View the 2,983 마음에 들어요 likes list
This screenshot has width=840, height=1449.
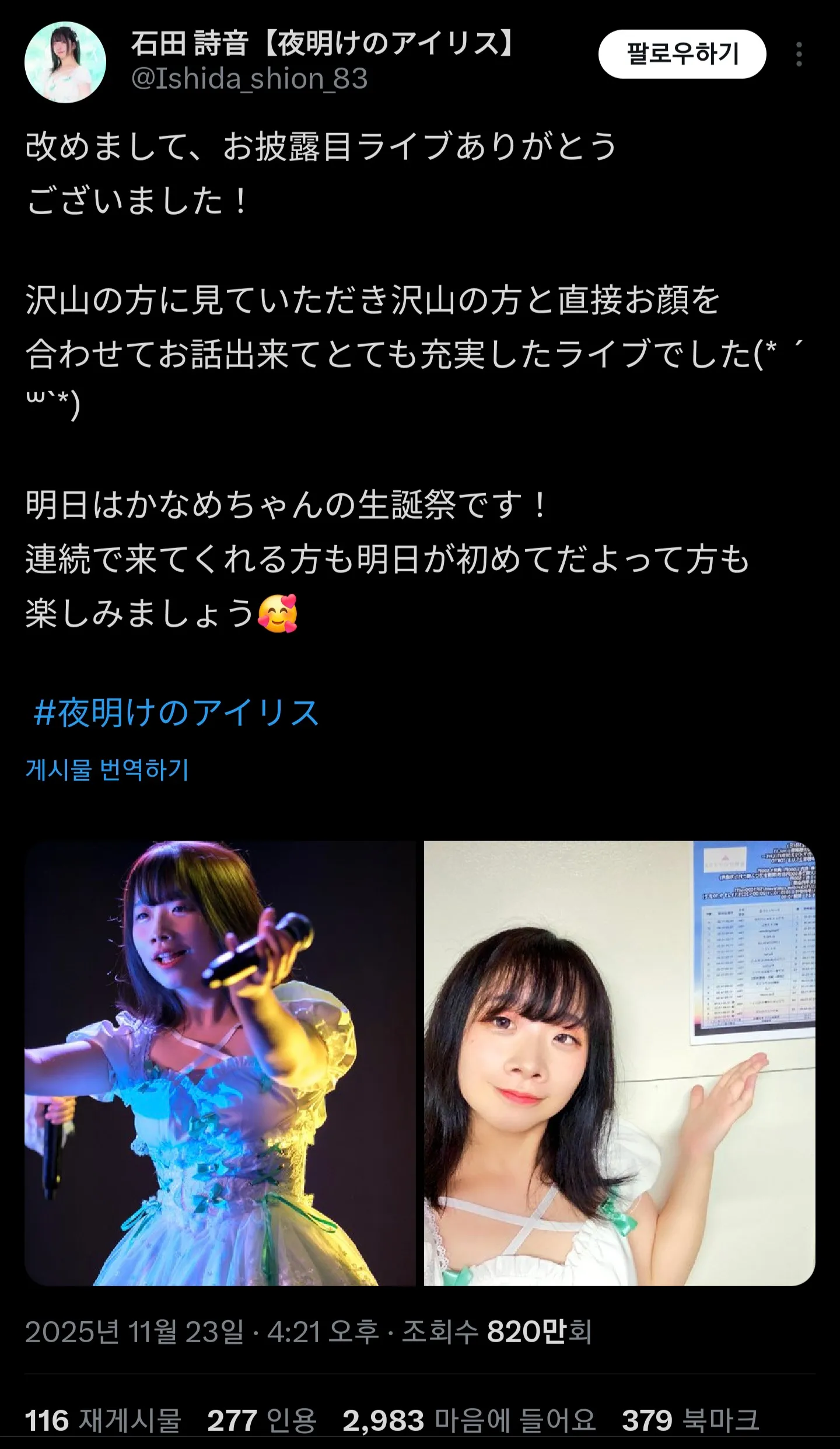point(469,1421)
